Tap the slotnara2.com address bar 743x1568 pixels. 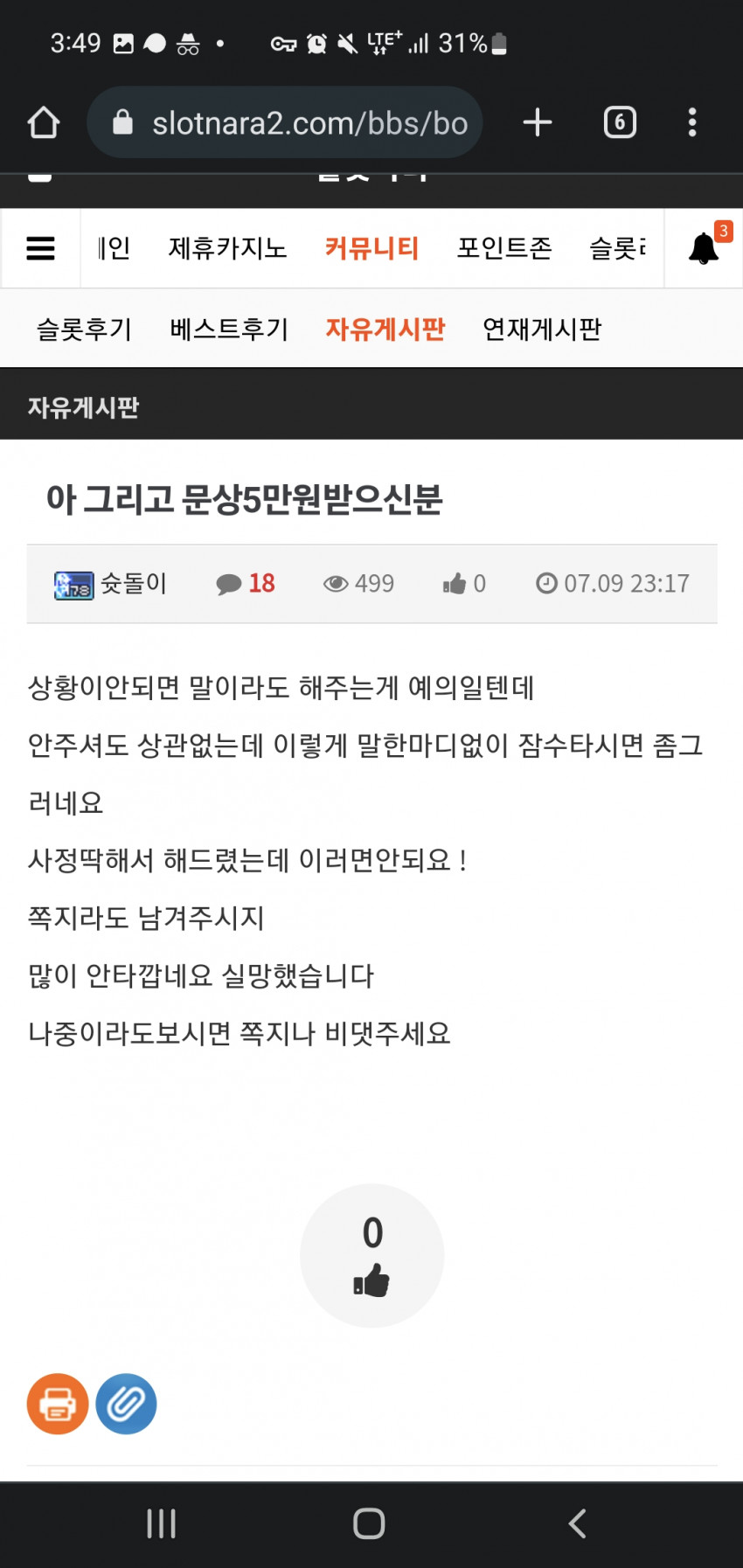coord(285,122)
